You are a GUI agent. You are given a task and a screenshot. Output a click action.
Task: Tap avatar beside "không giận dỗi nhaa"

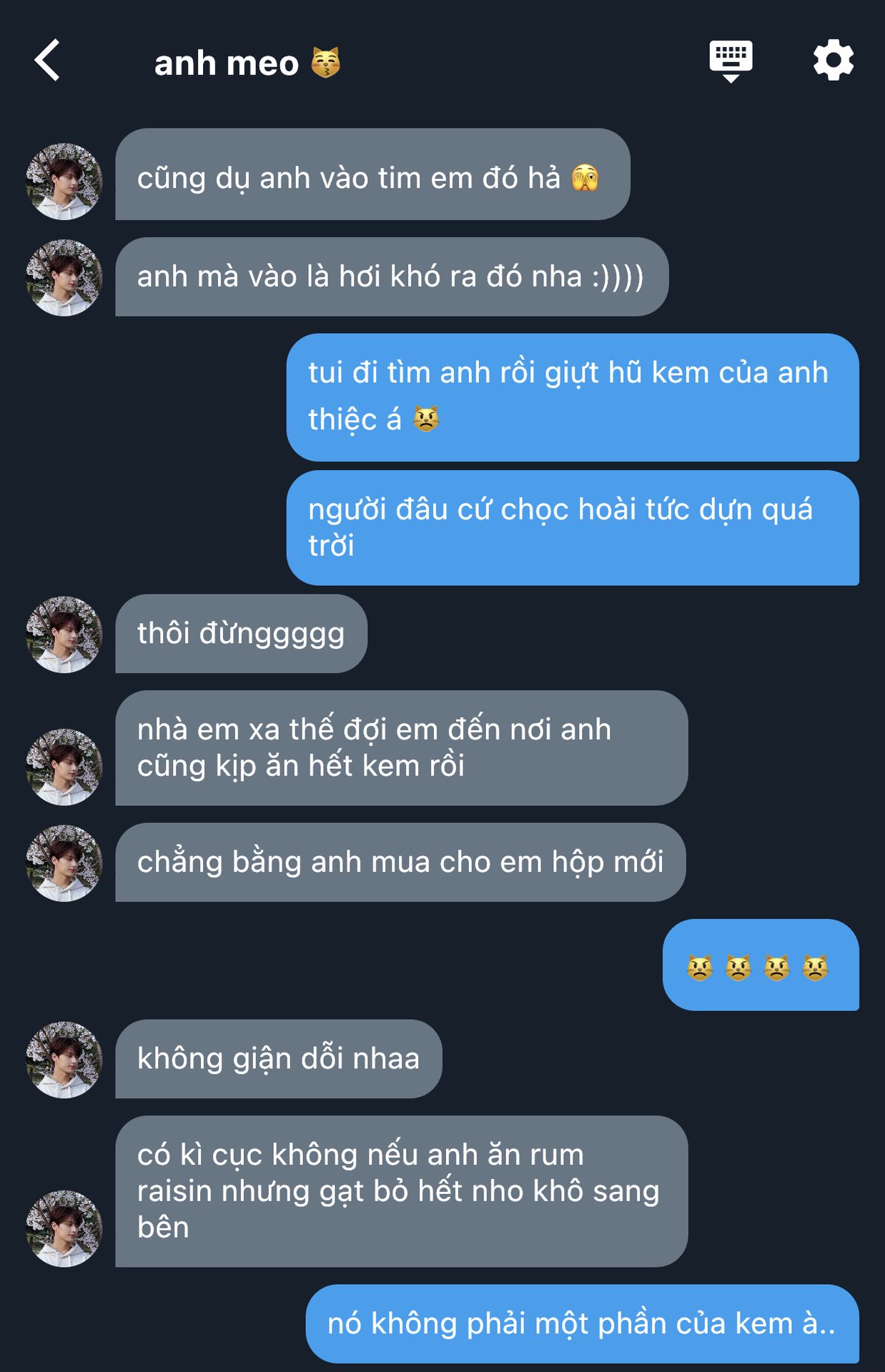tap(64, 1060)
